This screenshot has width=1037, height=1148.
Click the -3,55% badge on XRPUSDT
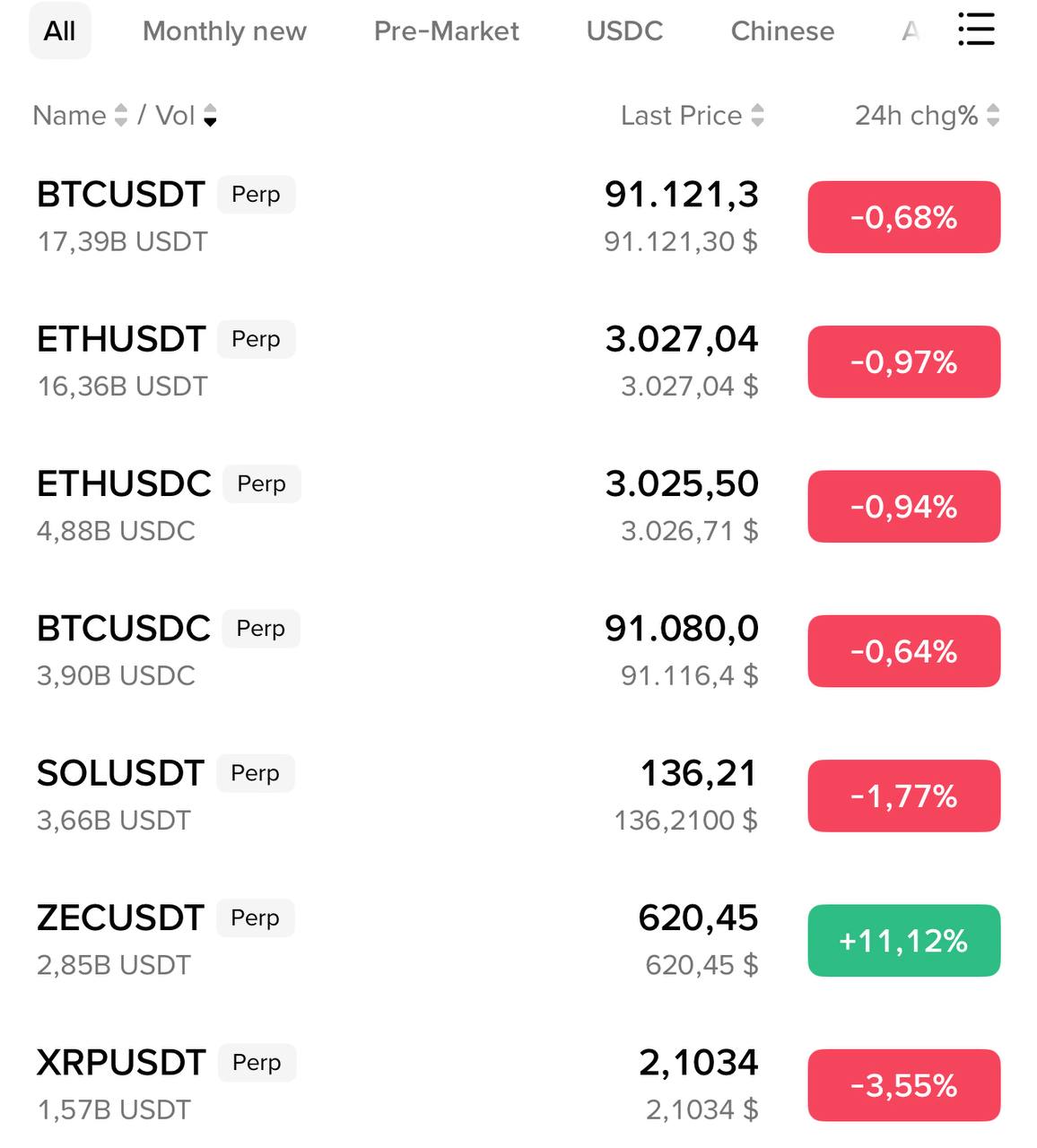point(903,1085)
